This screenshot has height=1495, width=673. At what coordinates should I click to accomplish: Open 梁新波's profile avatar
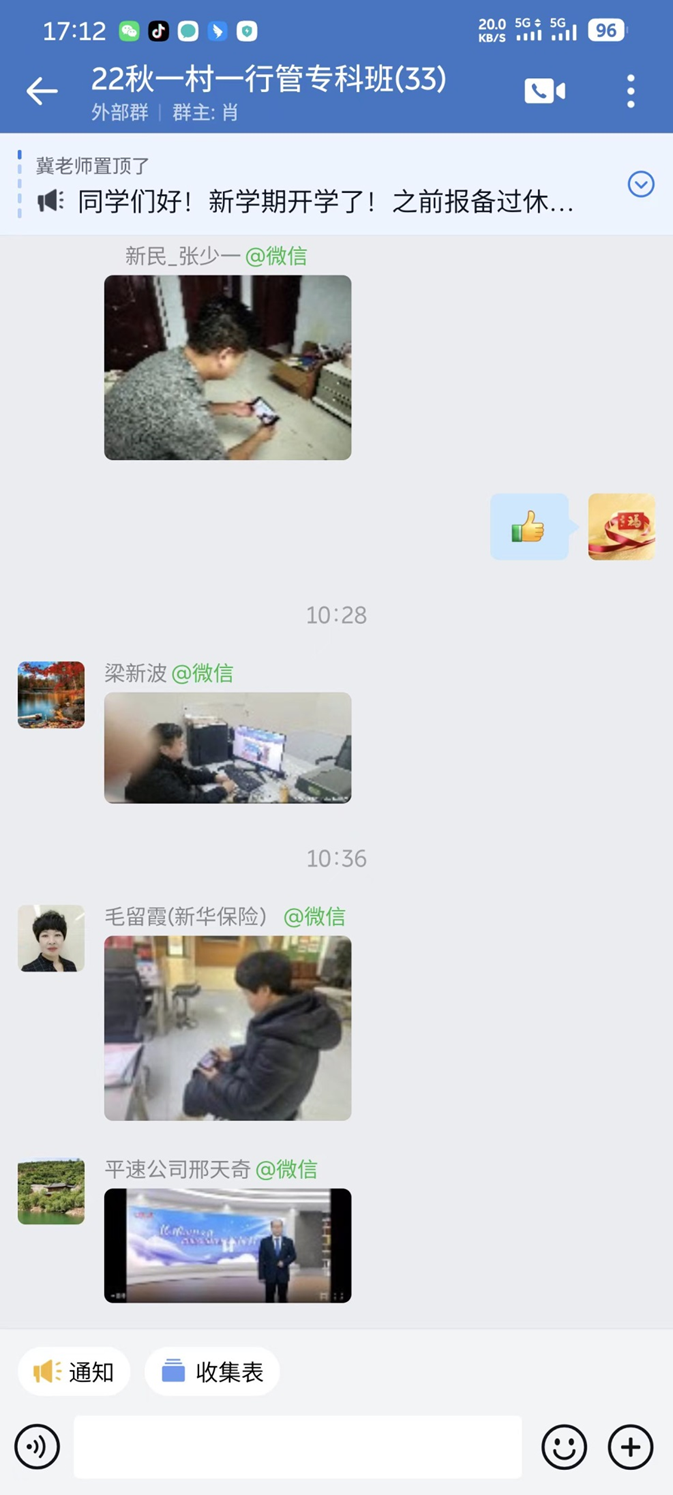point(51,694)
